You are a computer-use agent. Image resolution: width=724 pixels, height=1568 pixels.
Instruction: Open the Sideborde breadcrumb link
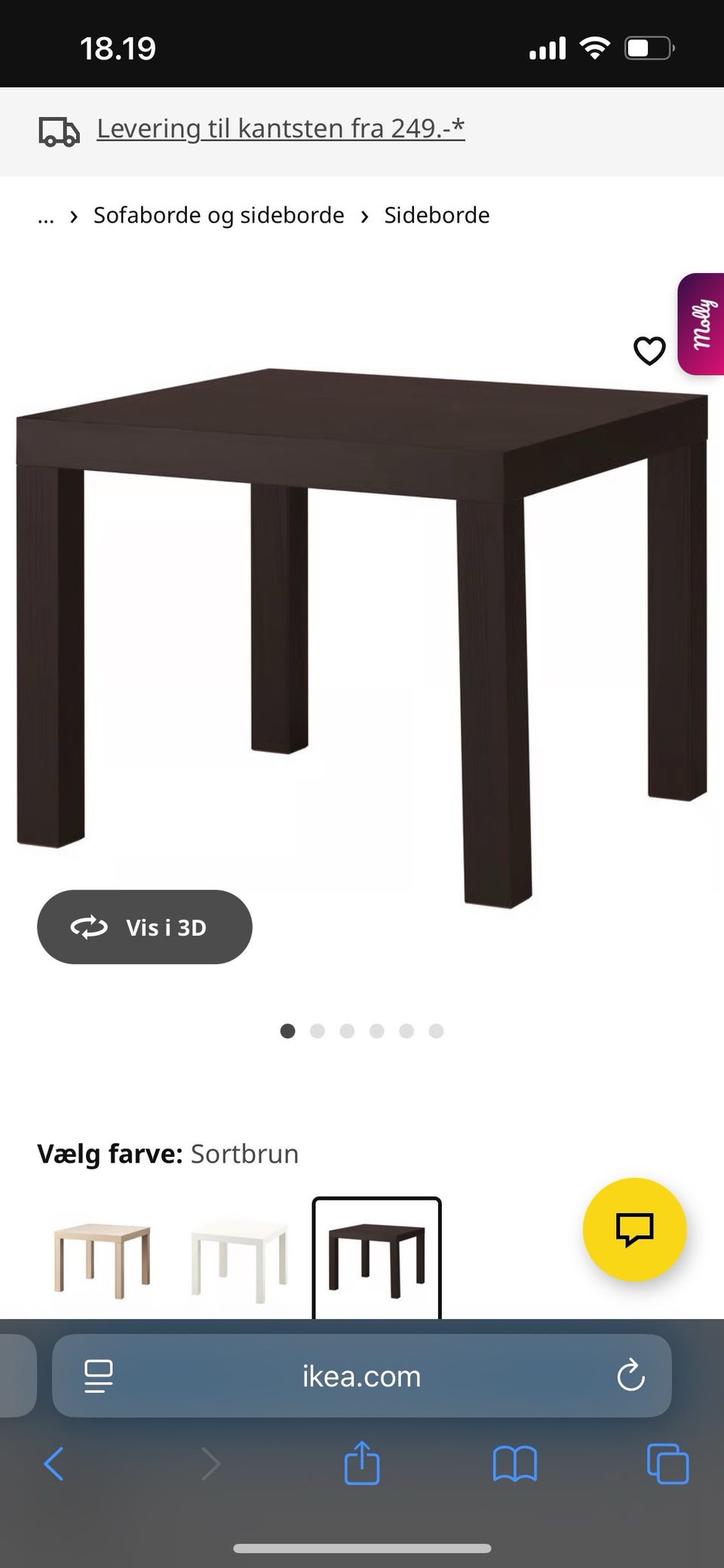coord(437,216)
